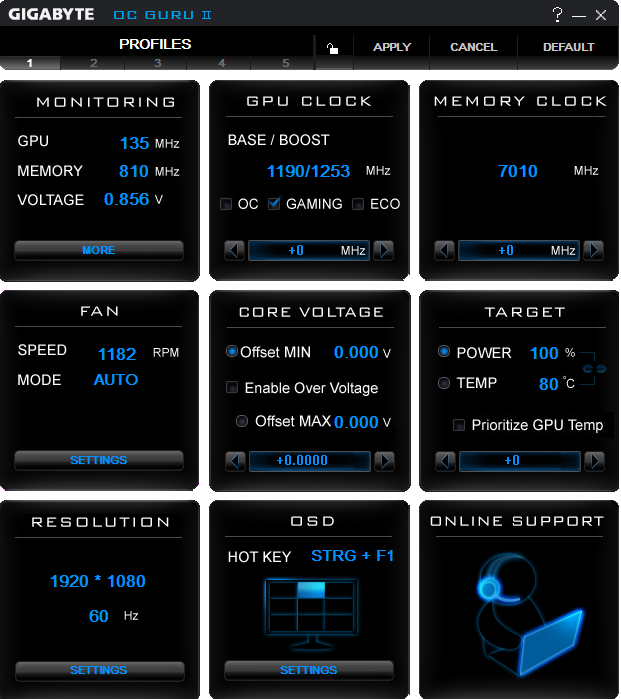621x699 pixels.
Task: Open the FAN settings
Action: click(99, 460)
